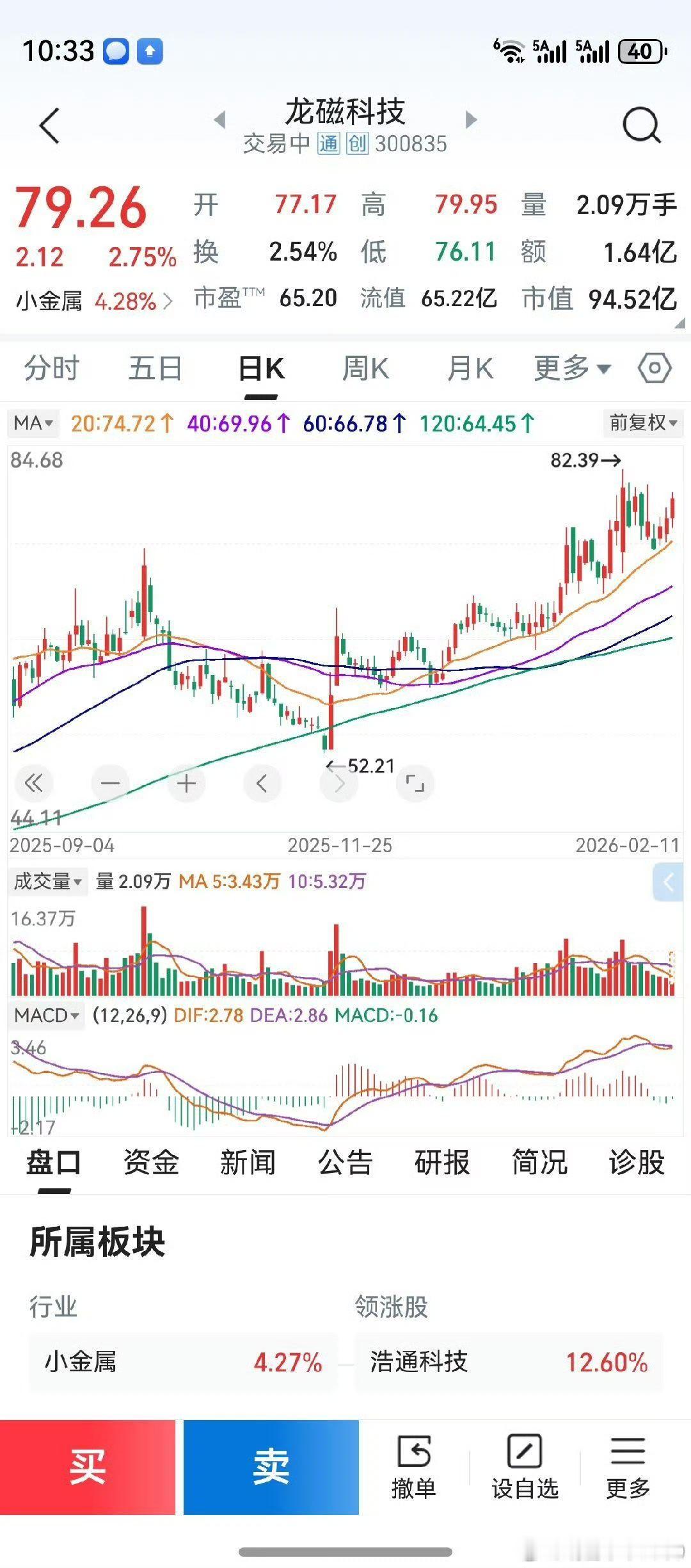Tap the red 买 buy button

click(x=88, y=1467)
